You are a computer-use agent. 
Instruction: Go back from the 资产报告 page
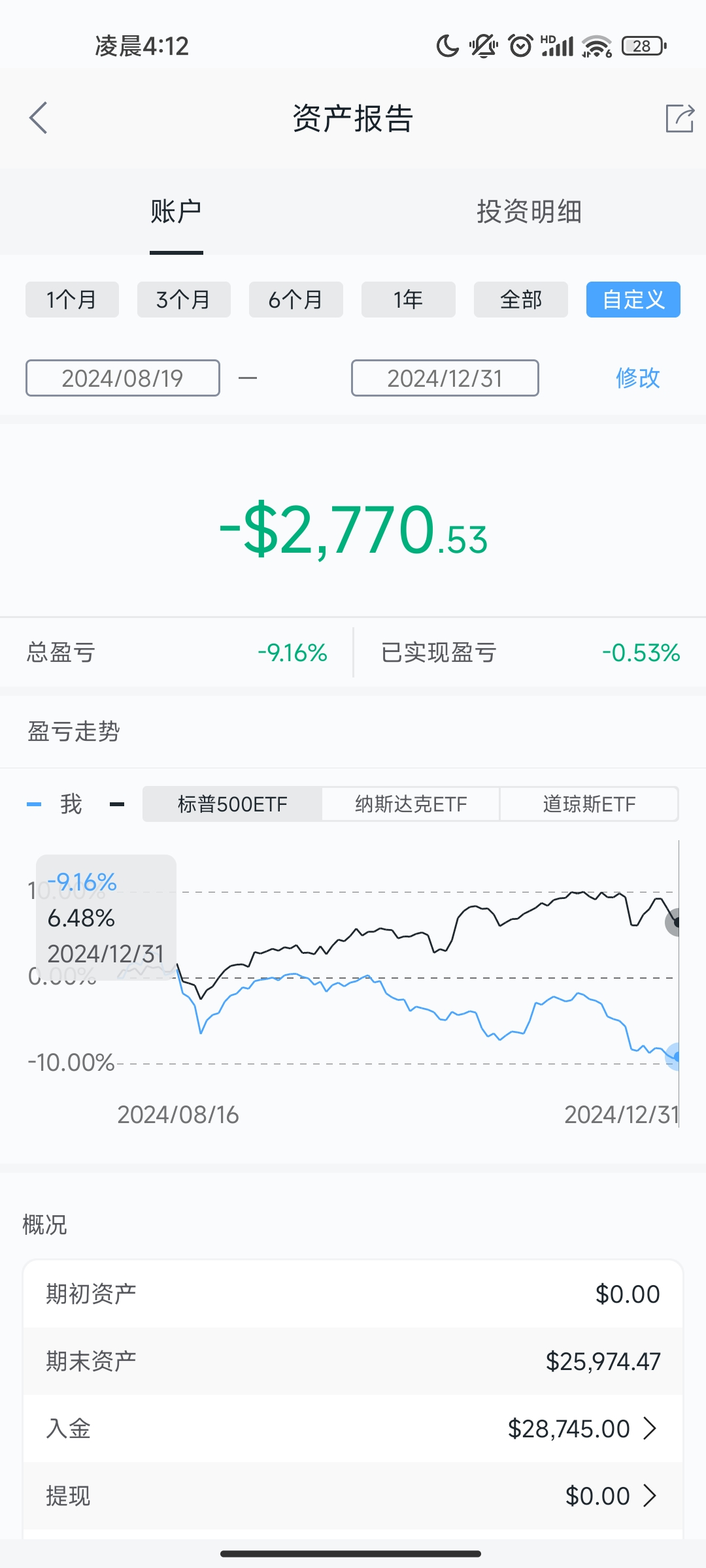point(39,118)
